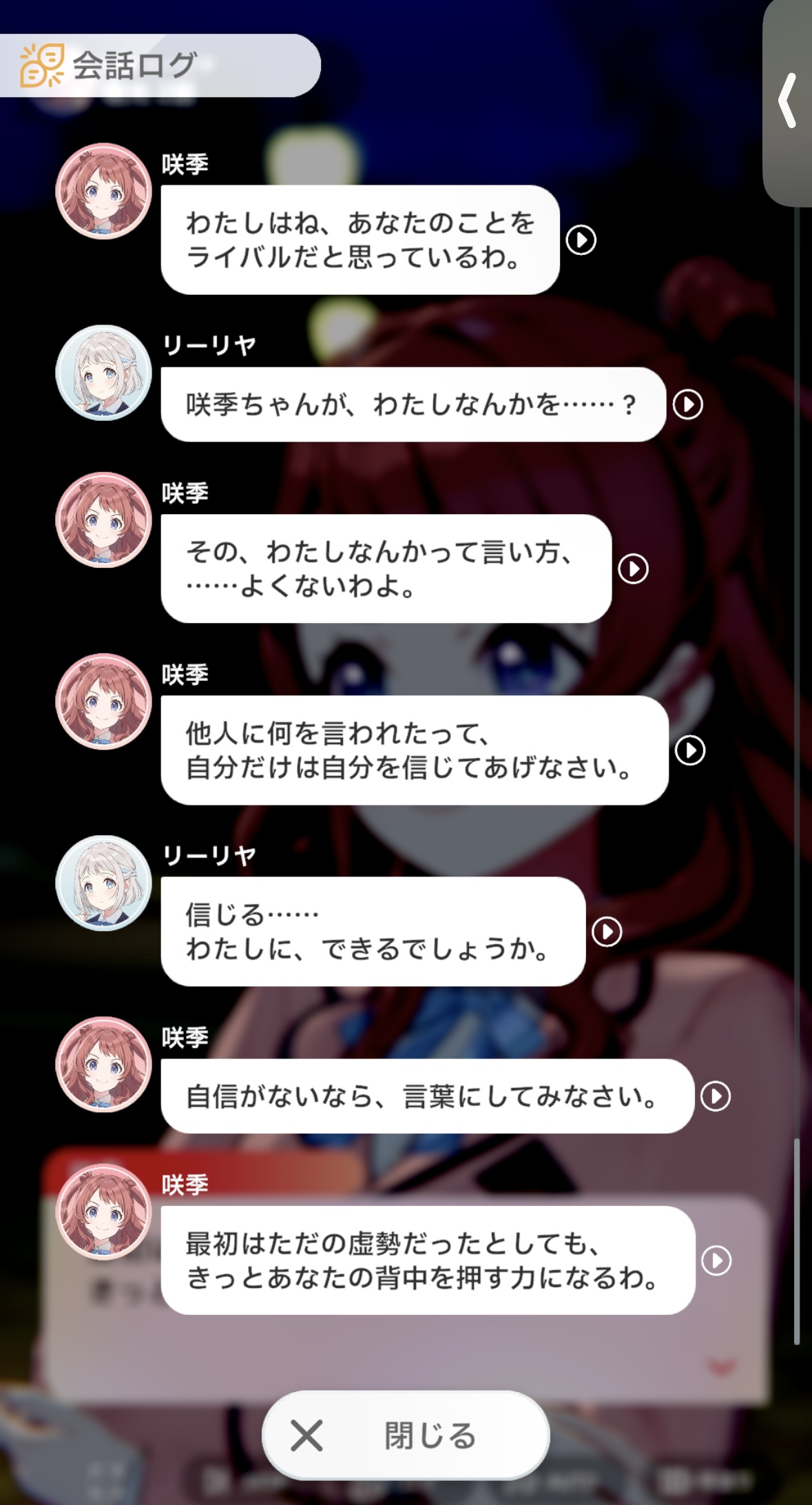Close the conversation log with 閉じる
This screenshot has width=812, height=1505.
406,1435
